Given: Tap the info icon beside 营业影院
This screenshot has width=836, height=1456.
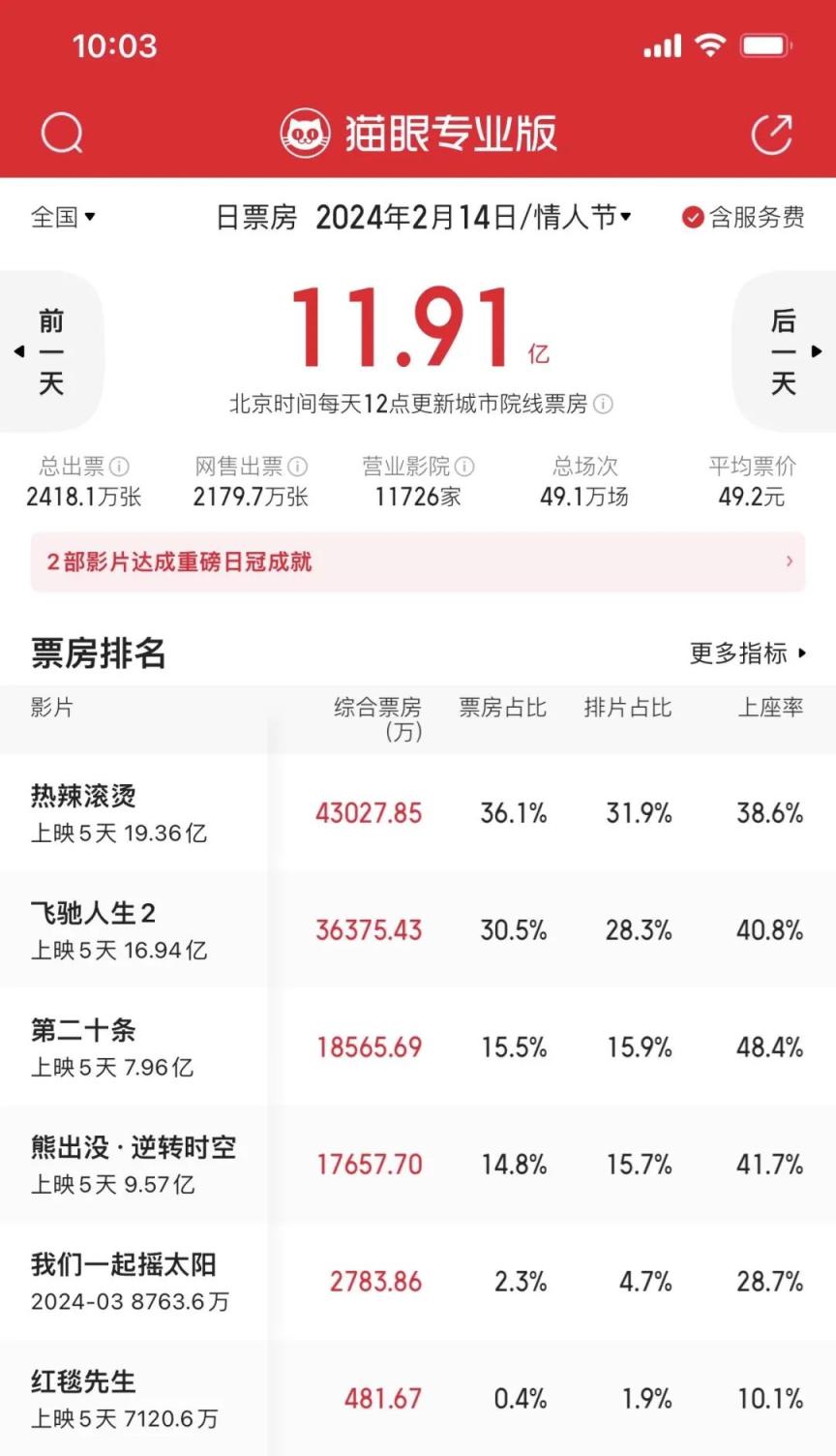Looking at the screenshot, I should coord(464,467).
